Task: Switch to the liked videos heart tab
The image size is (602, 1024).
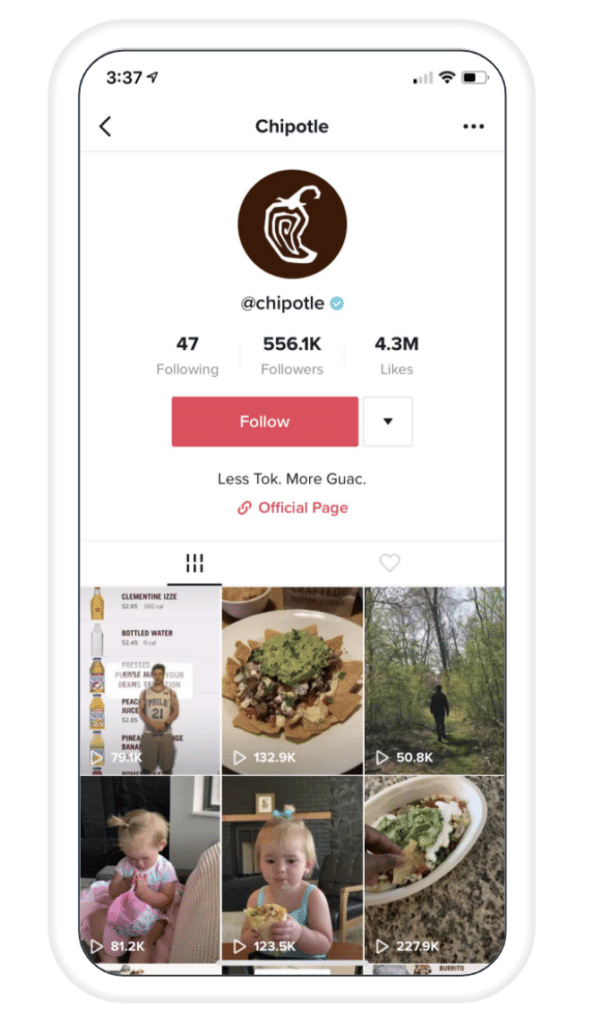Action: [x=390, y=563]
